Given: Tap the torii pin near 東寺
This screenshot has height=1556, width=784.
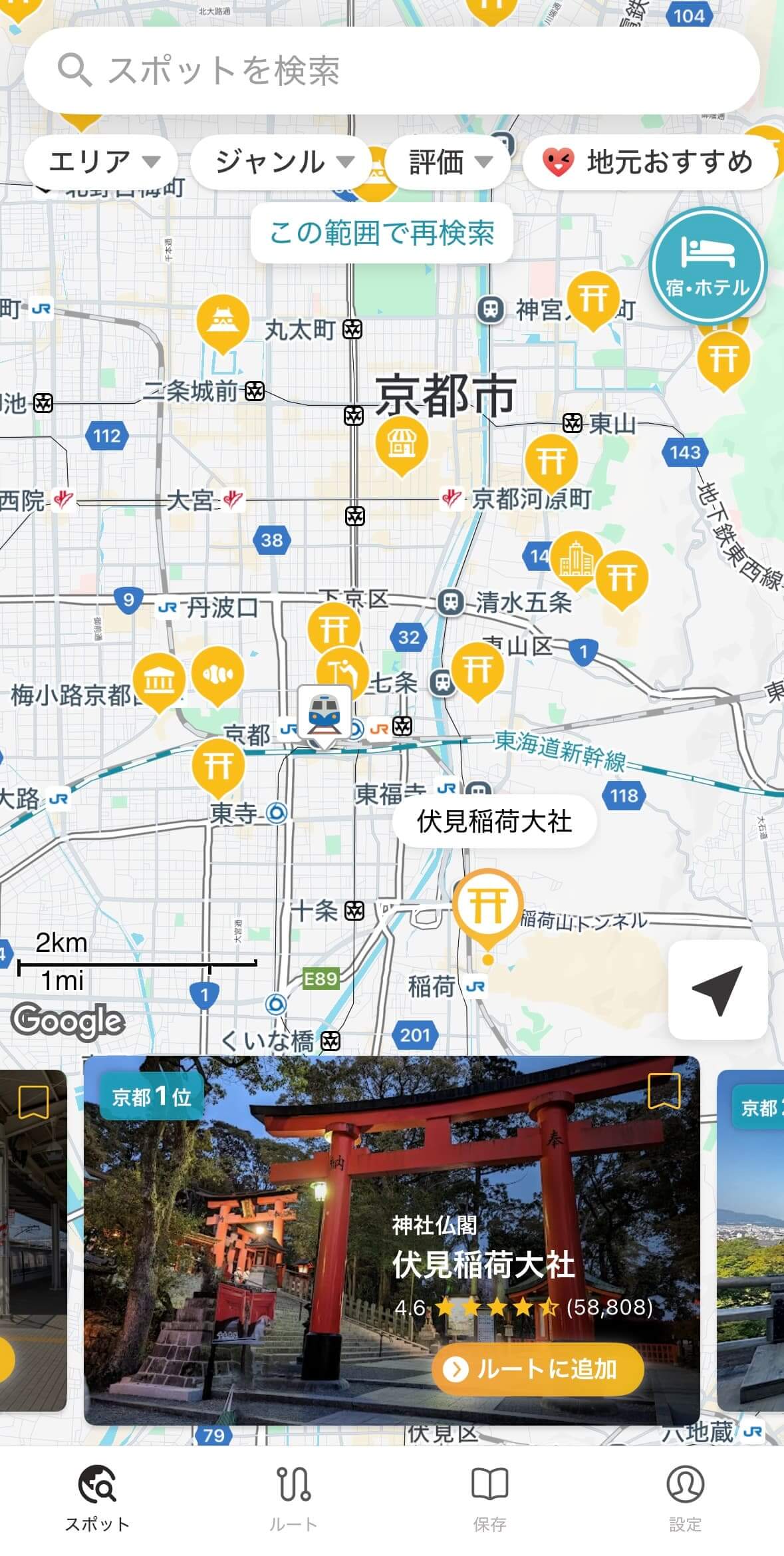Looking at the screenshot, I should click(218, 766).
